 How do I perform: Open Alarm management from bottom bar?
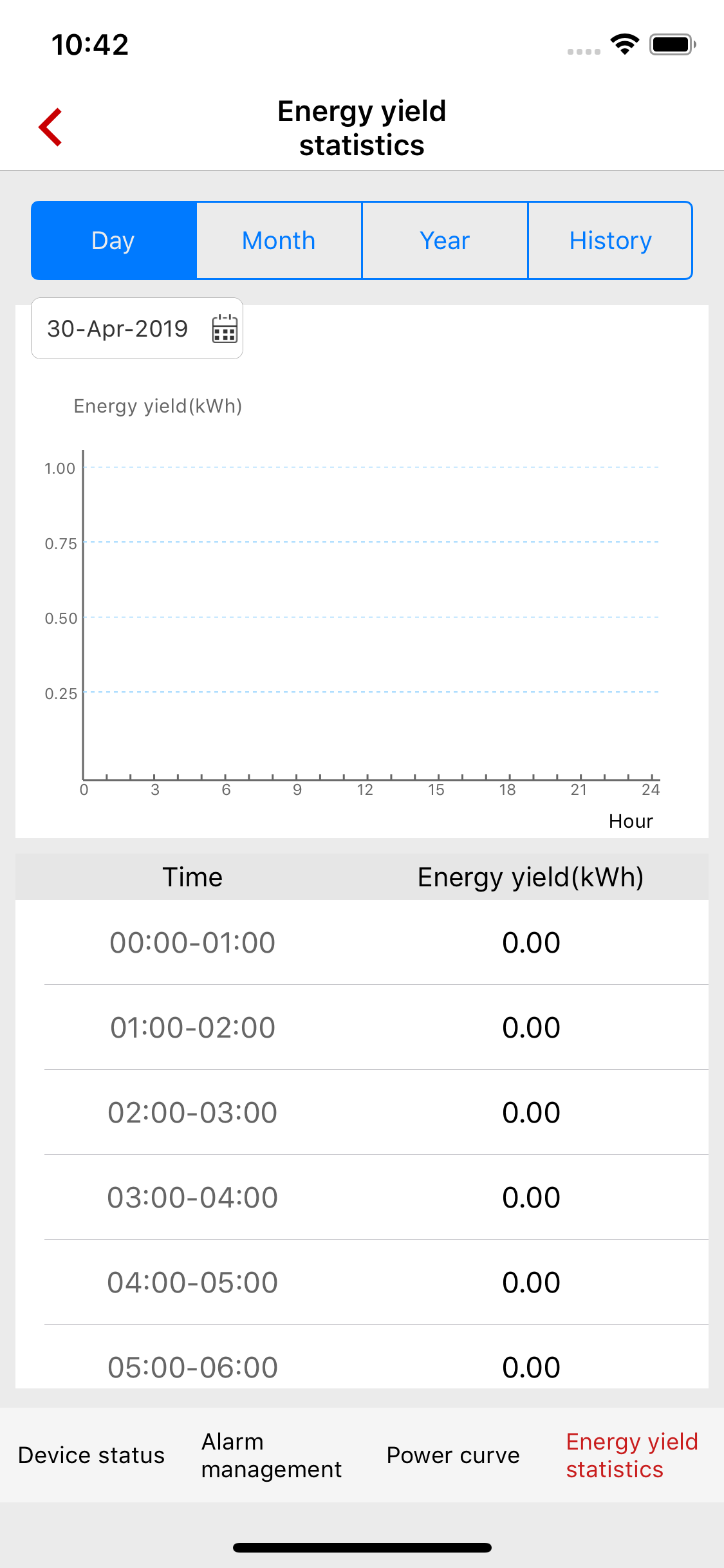coord(271,1455)
